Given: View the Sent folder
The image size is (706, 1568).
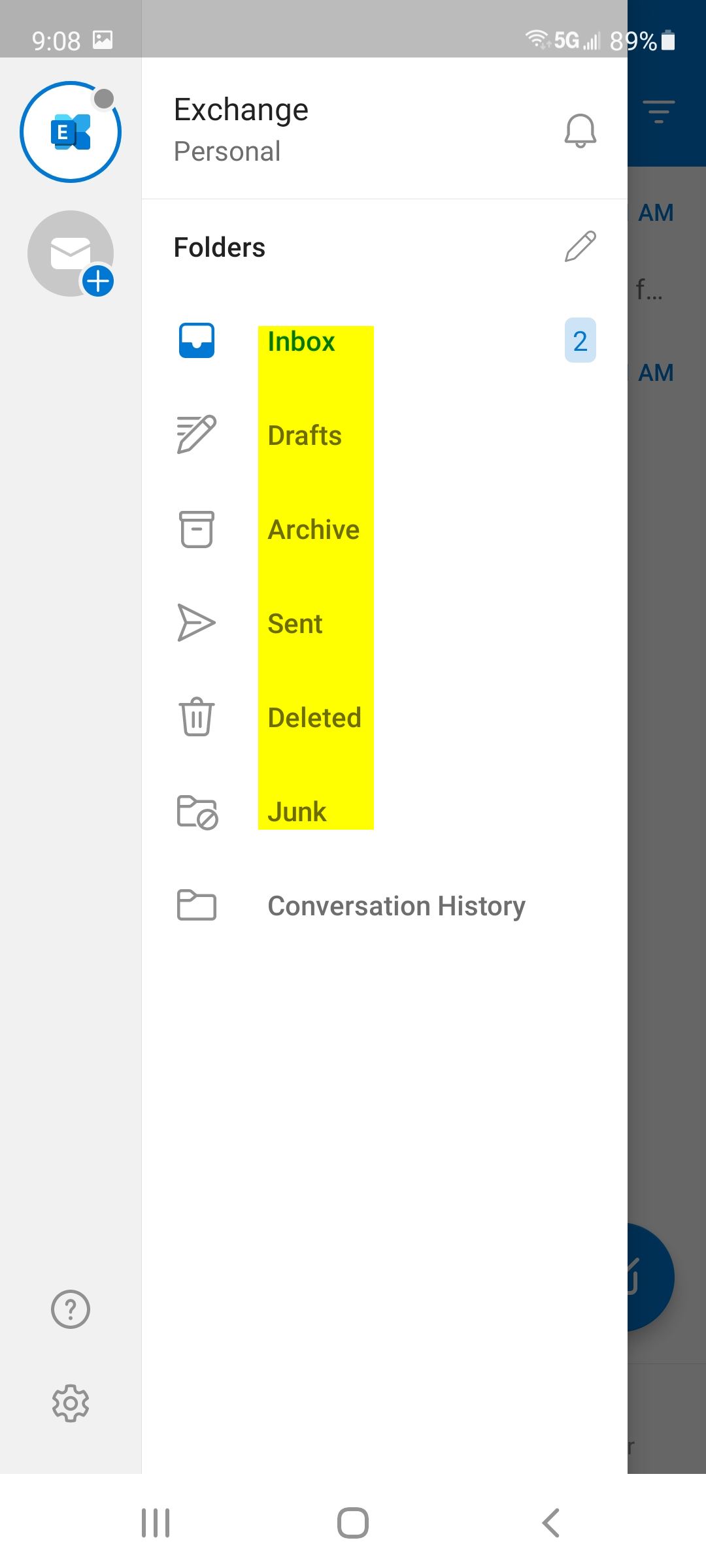Looking at the screenshot, I should [384, 623].
